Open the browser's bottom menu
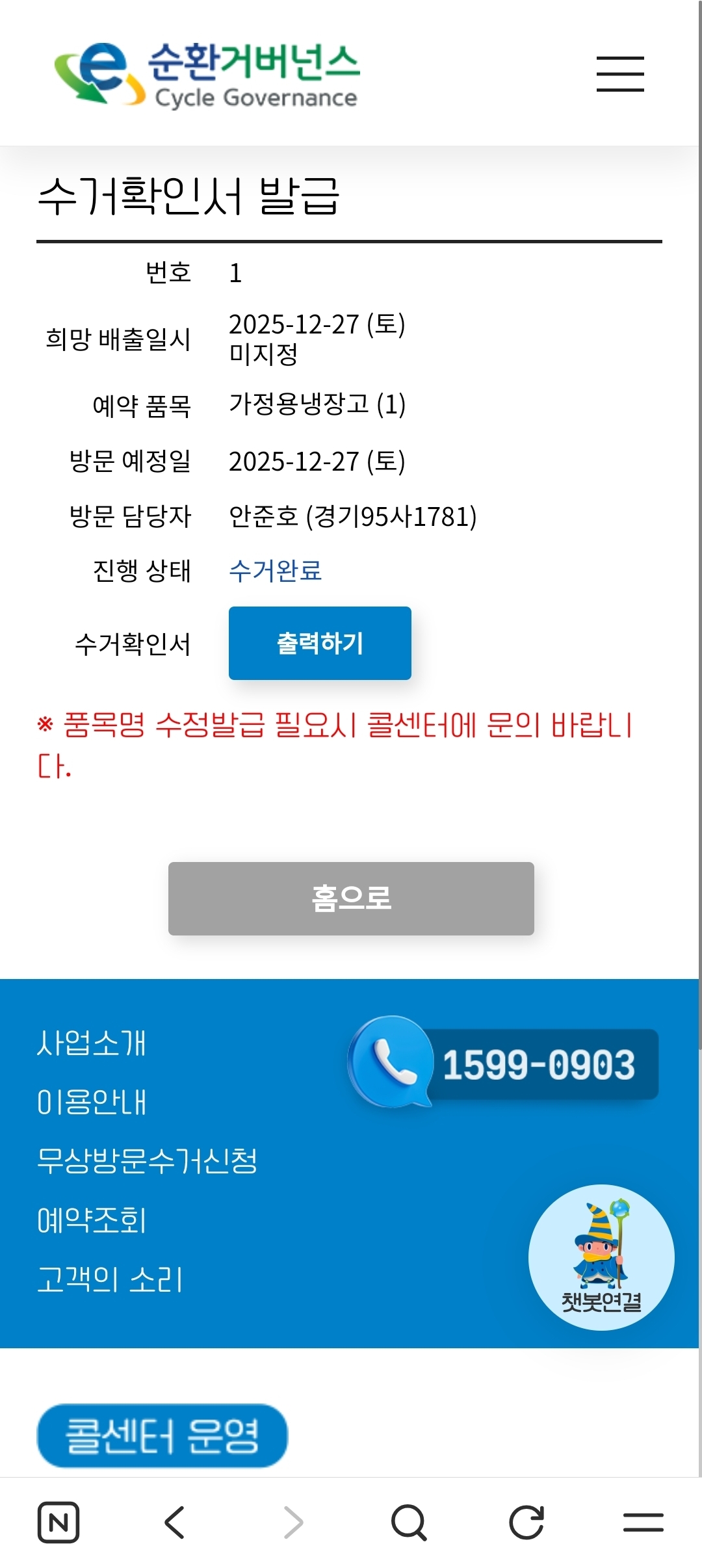This screenshot has height=1568, width=702. tap(643, 1522)
